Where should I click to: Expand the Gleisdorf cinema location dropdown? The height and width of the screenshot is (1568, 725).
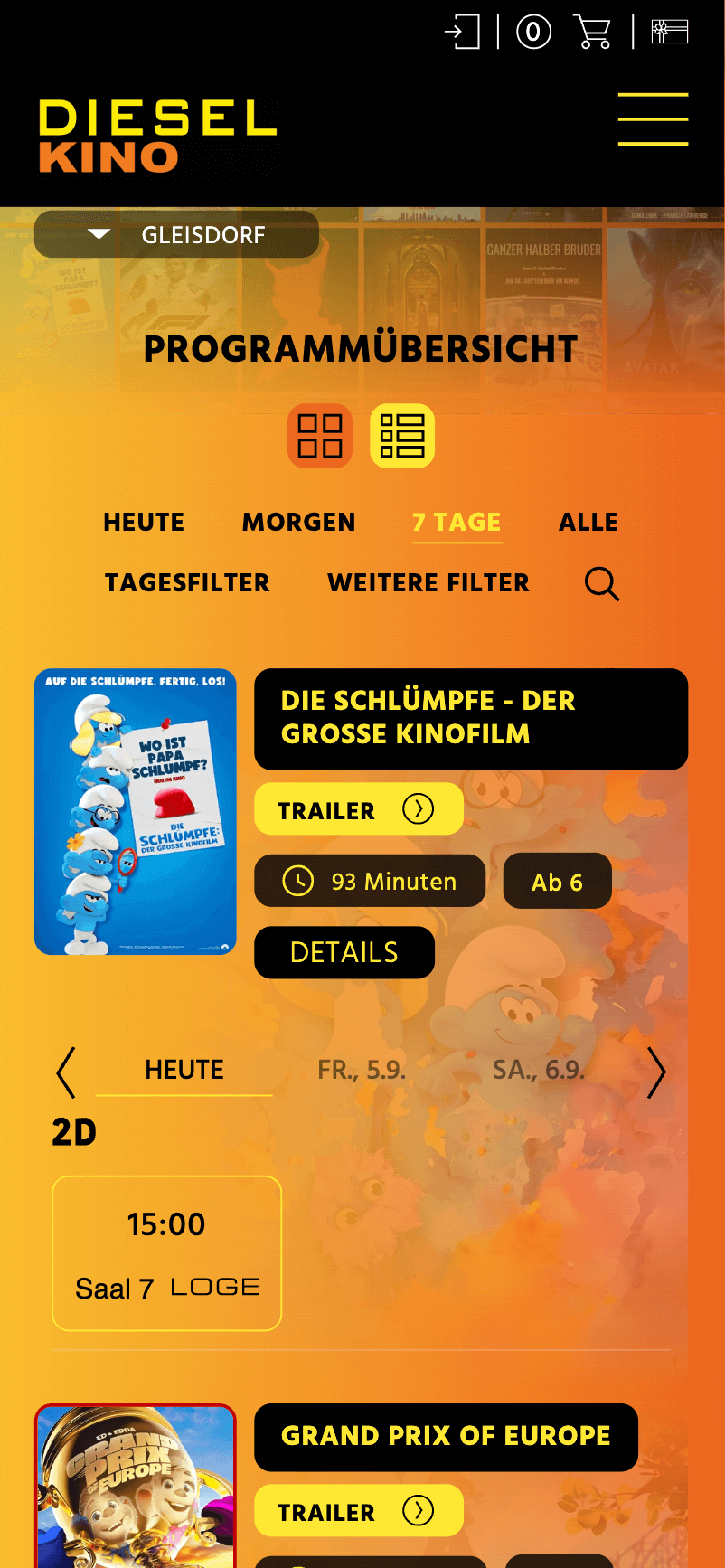[x=176, y=235]
